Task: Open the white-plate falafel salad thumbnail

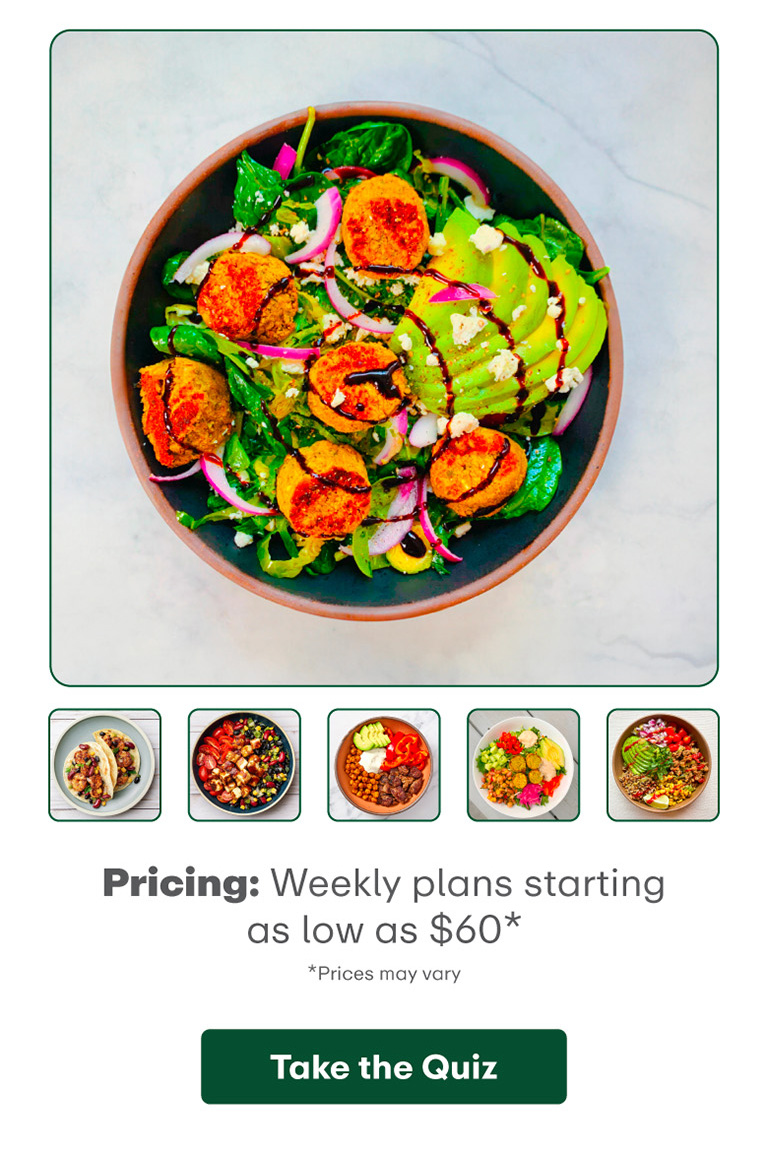Action: (x=523, y=765)
